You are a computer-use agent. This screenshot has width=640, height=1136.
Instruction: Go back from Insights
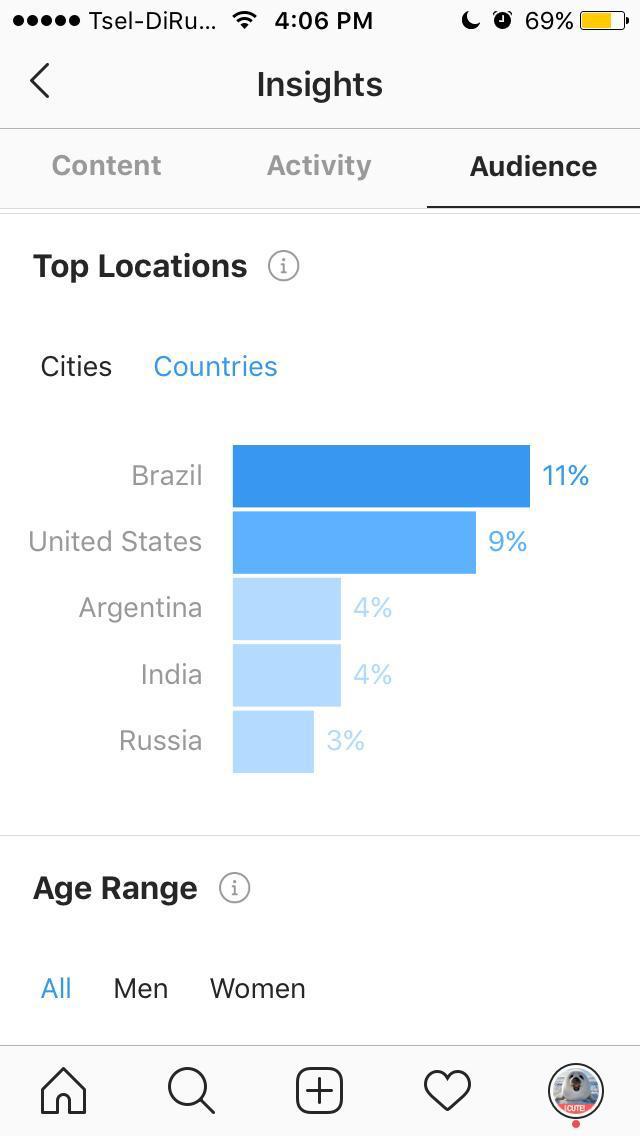pyautogui.click(x=40, y=81)
